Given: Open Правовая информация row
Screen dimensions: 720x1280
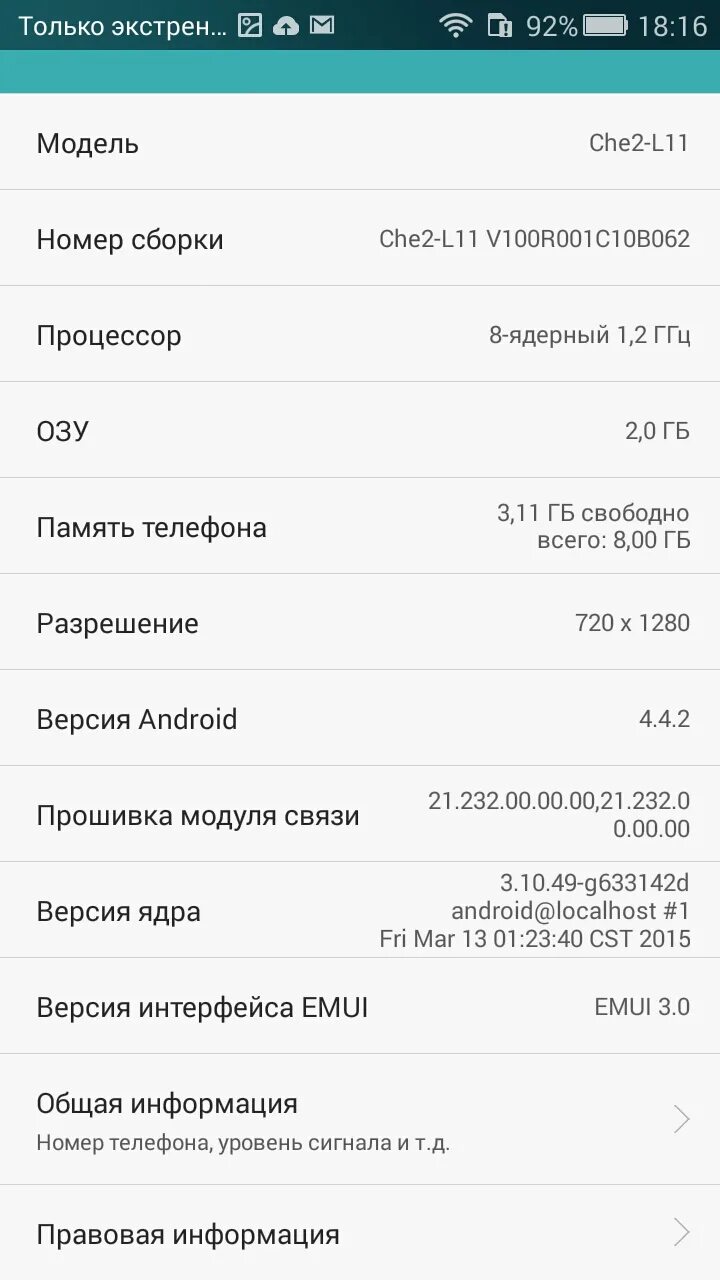Looking at the screenshot, I should click(x=360, y=1234).
